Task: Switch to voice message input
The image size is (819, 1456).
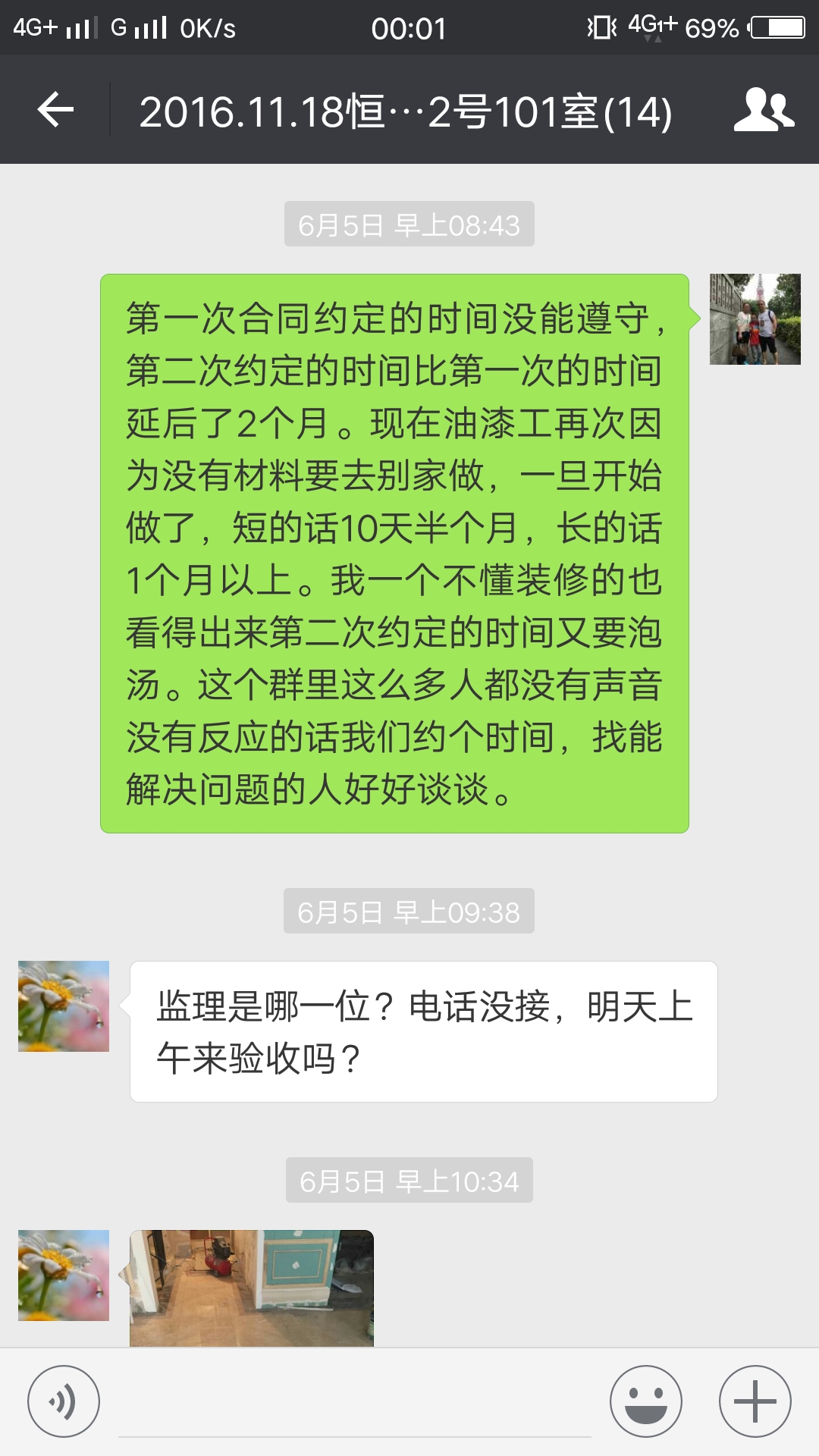Action: (x=64, y=1401)
